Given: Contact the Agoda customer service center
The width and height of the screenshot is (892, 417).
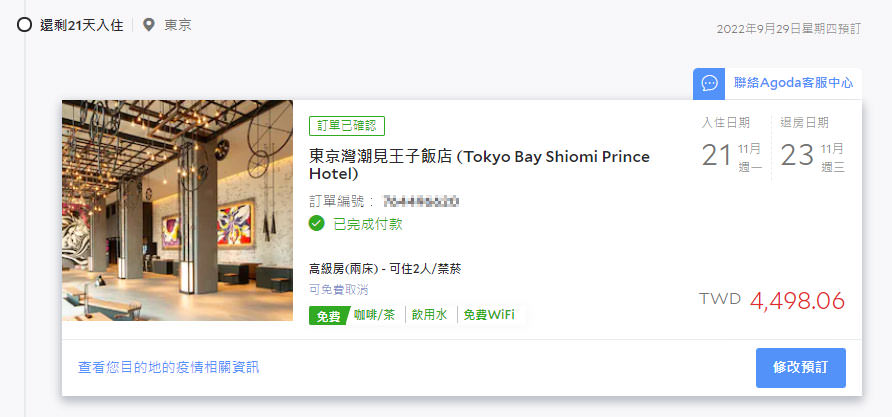Looking at the screenshot, I should click(x=777, y=83).
